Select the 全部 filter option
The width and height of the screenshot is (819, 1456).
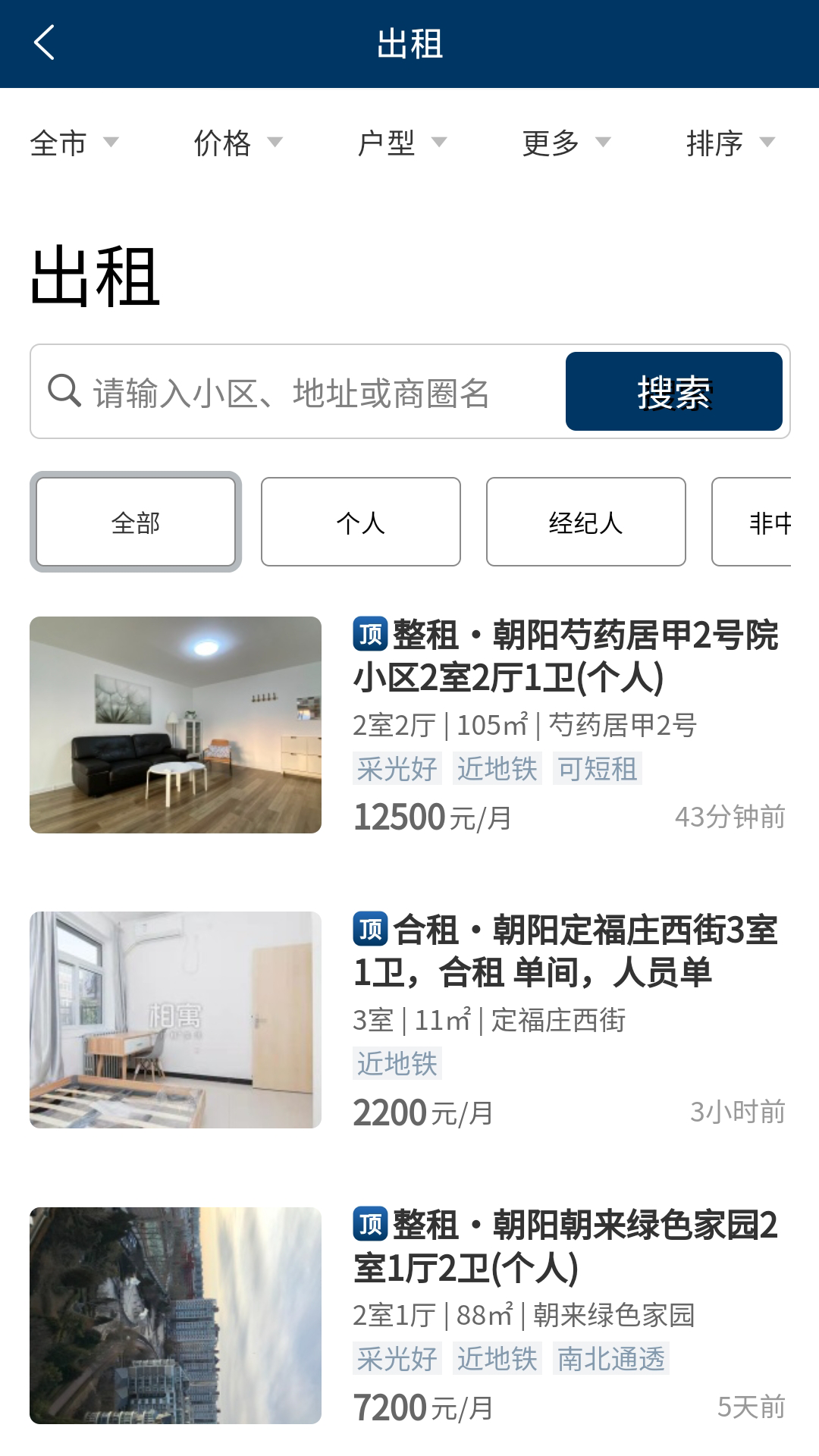point(136,521)
